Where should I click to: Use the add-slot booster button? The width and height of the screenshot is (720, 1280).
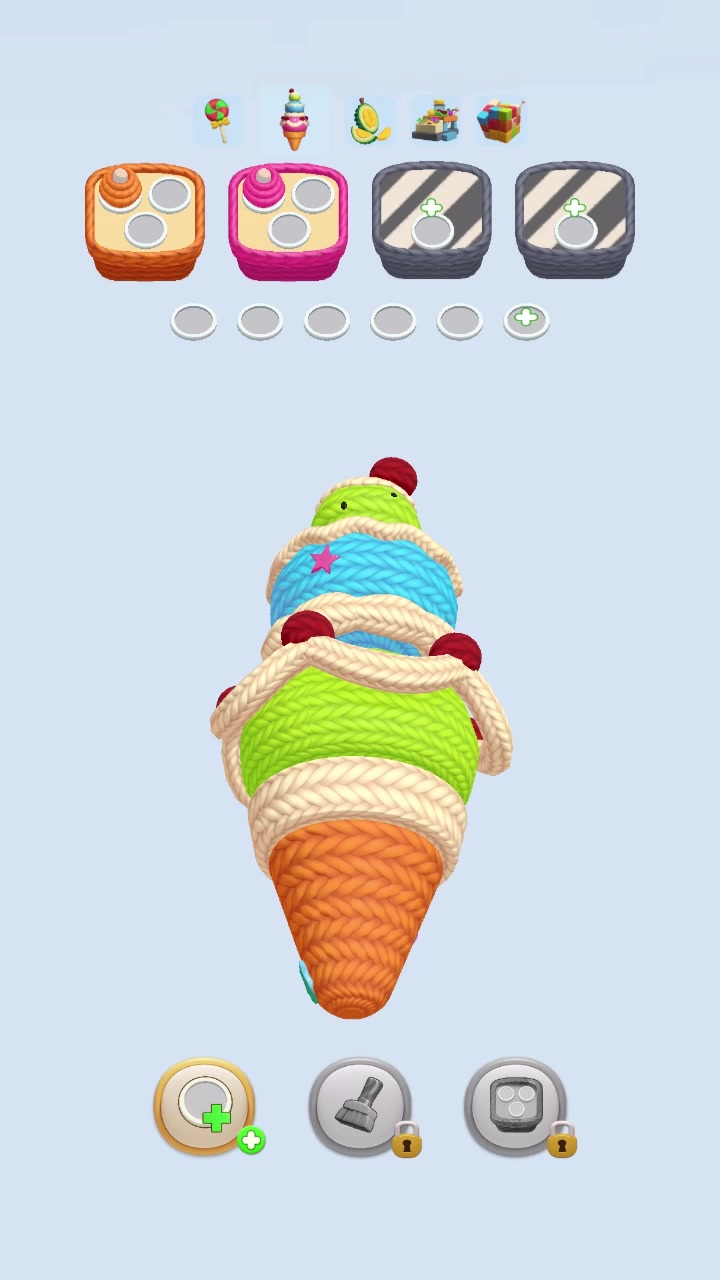pos(205,1106)
